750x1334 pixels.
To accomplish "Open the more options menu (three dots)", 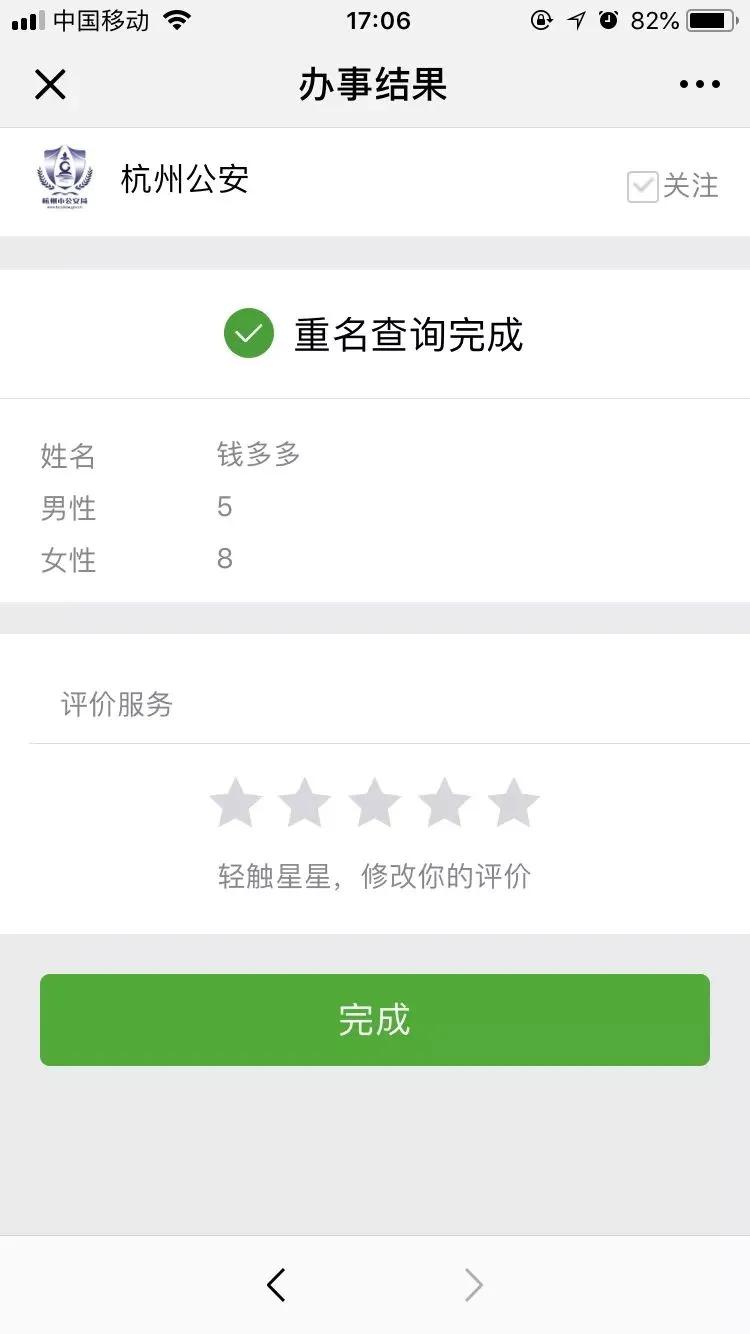I will pos(699,84).
